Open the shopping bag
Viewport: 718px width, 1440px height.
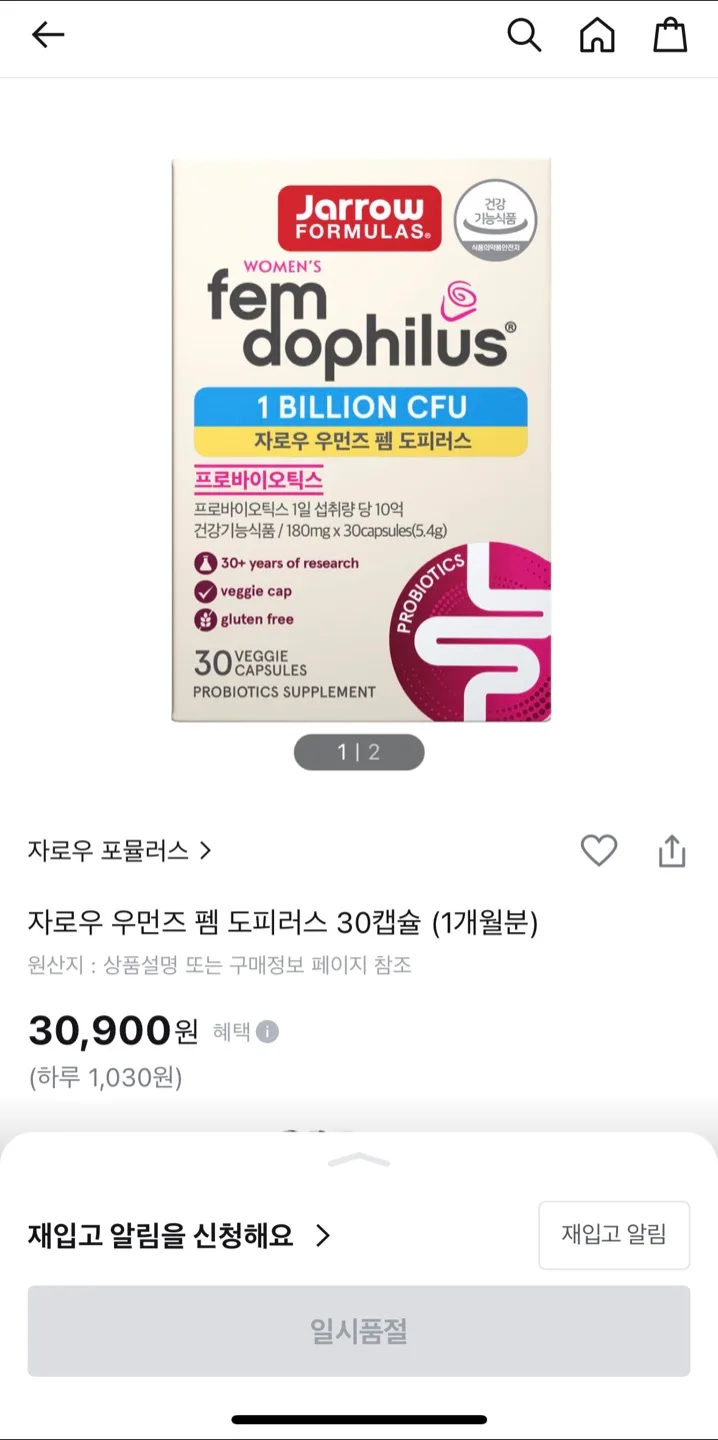coord(670,35)
